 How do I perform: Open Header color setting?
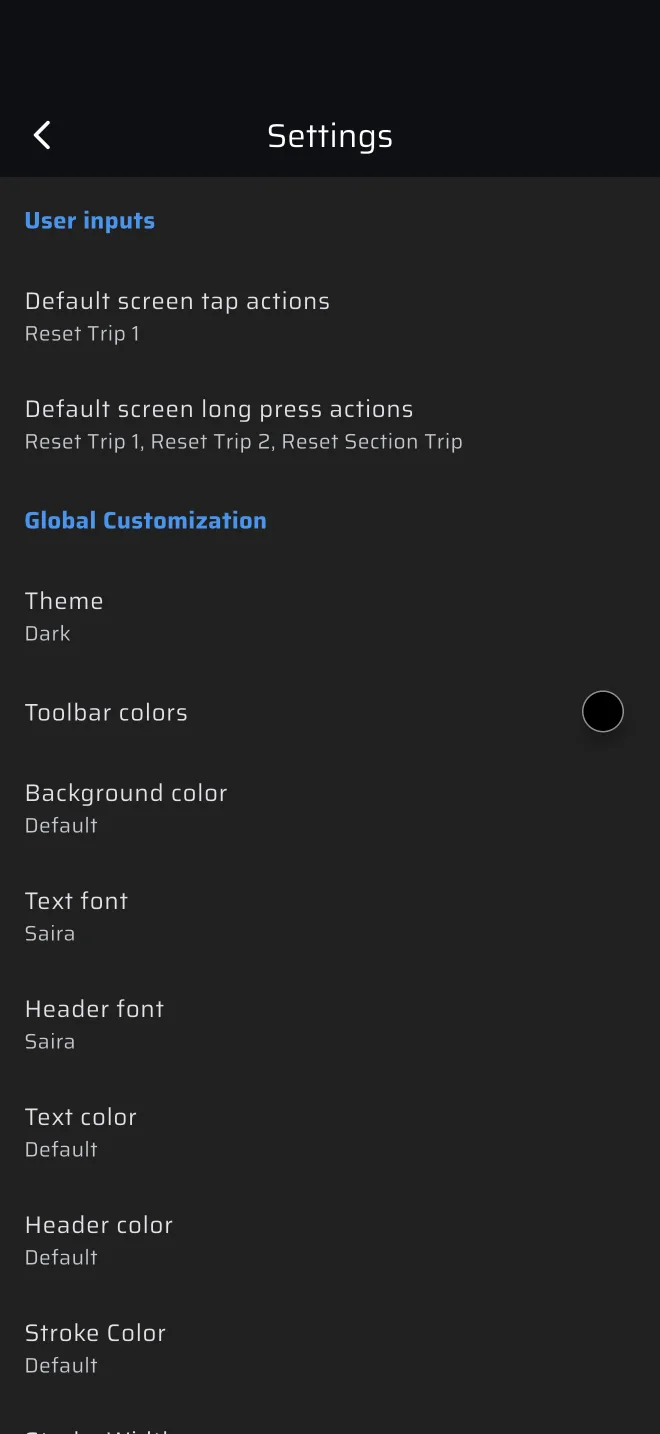click(x=330, y=1241)
